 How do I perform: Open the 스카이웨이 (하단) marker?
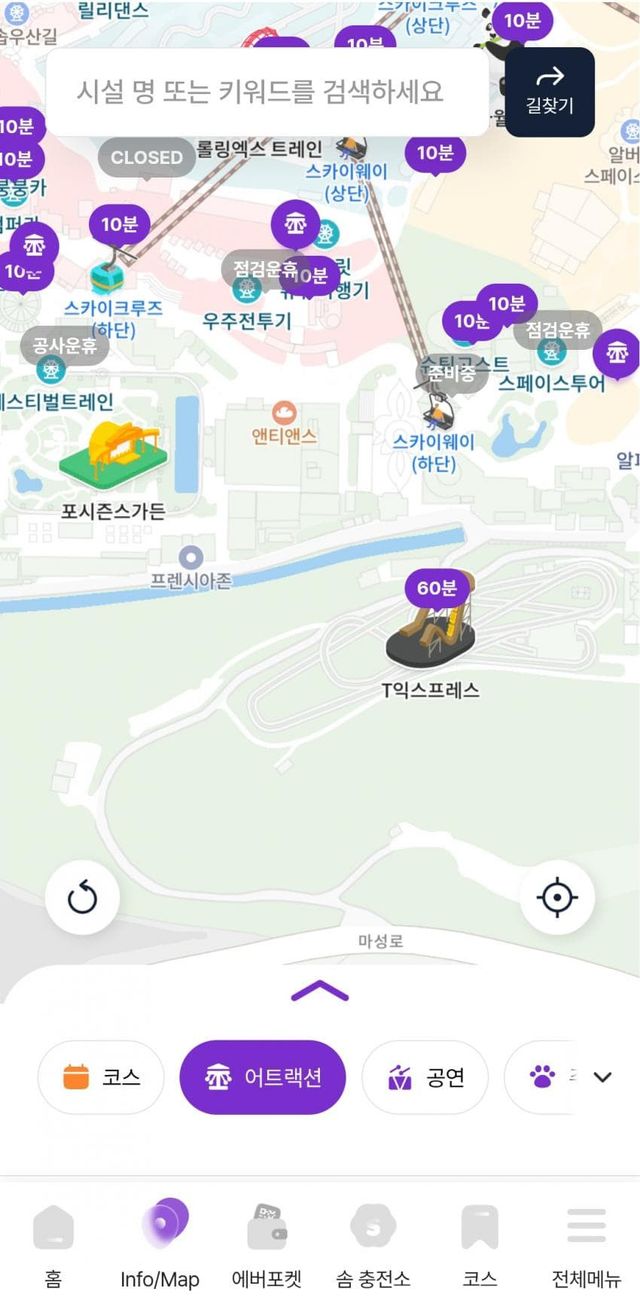435,412
